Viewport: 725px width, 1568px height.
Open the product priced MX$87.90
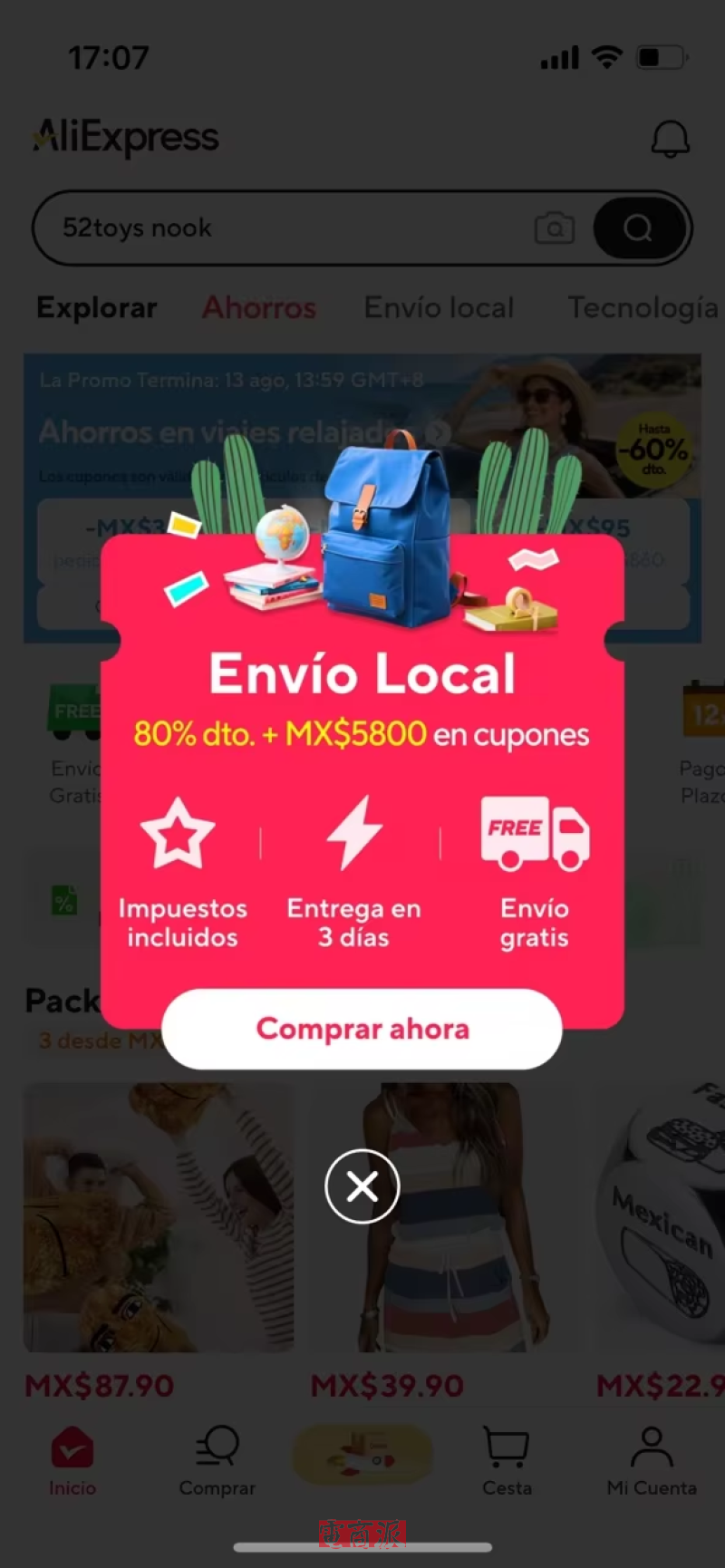pos(159,1219)
